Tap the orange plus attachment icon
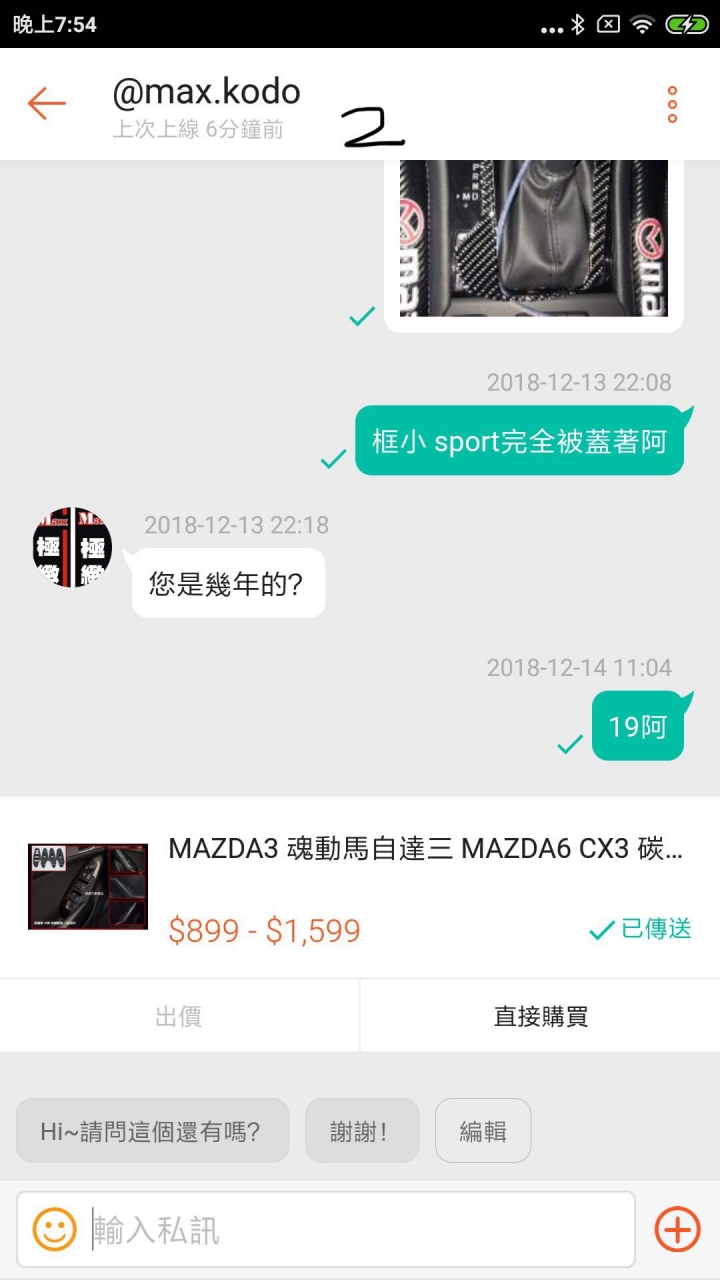720x1280 pixels. point(678,1227)
